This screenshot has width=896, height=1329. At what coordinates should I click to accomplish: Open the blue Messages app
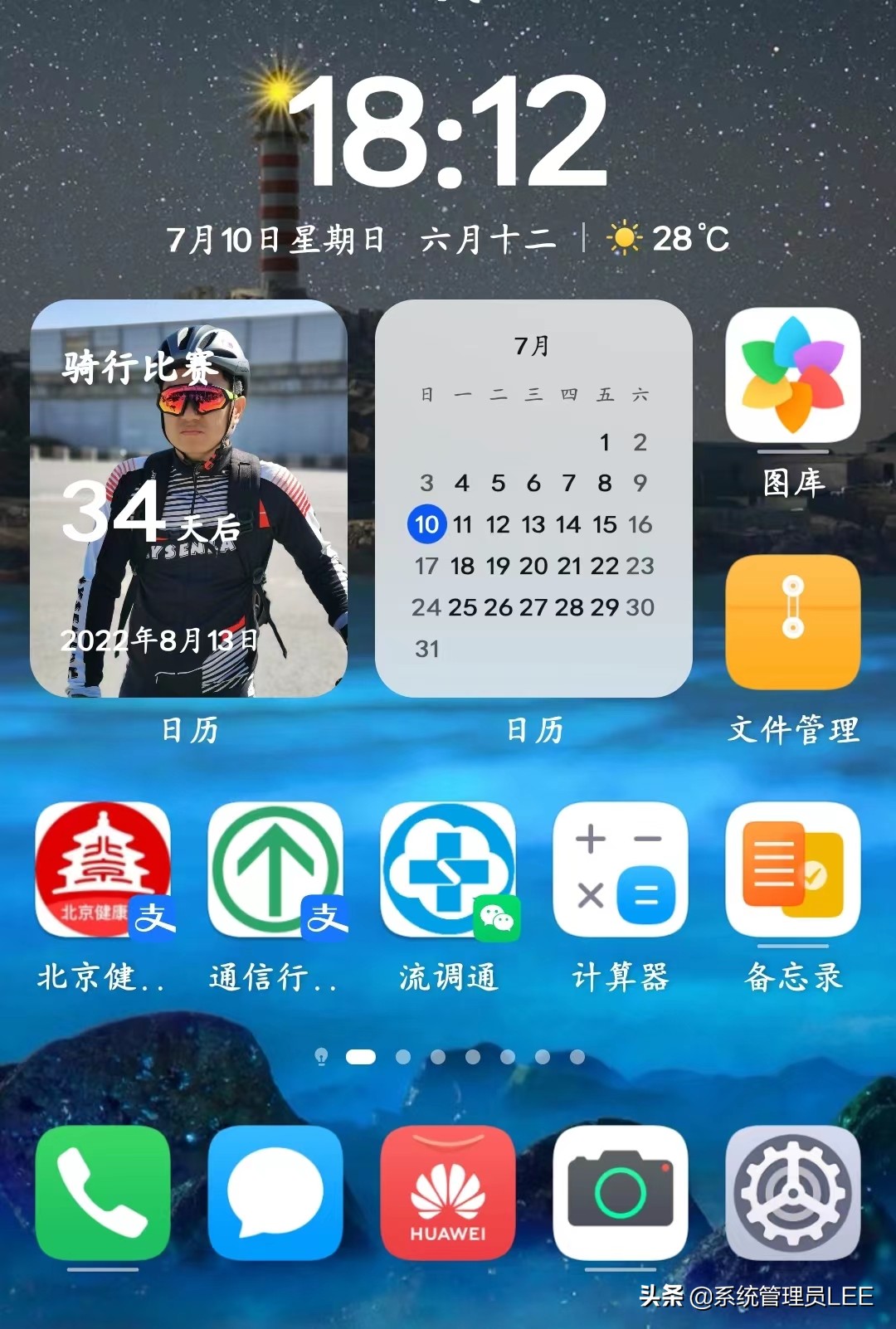[x=276, y=1192]
